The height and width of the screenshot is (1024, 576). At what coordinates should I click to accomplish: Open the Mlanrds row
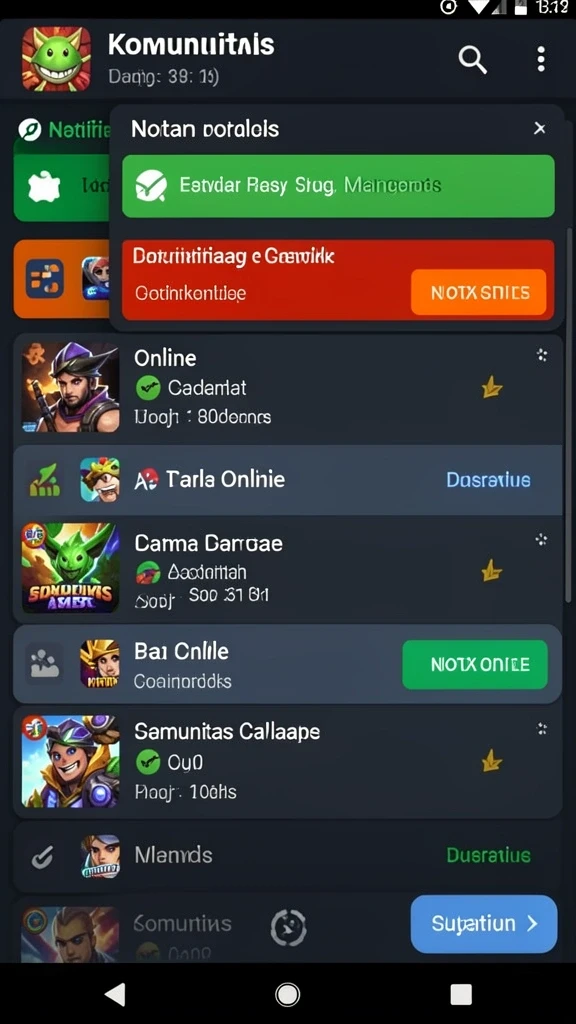point(287,856)
